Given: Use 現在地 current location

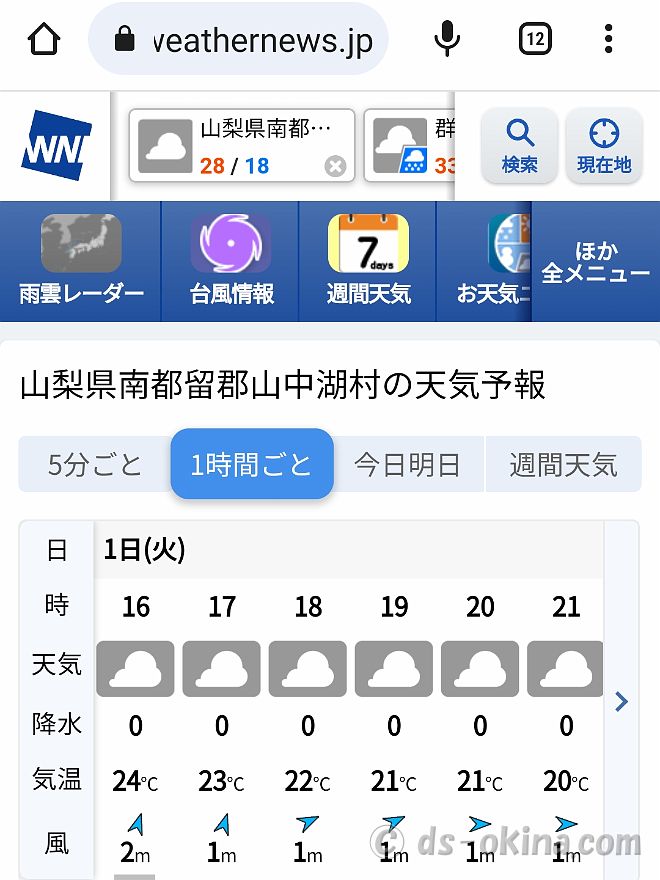Looking at the screenshot, I should coord(604,146).
